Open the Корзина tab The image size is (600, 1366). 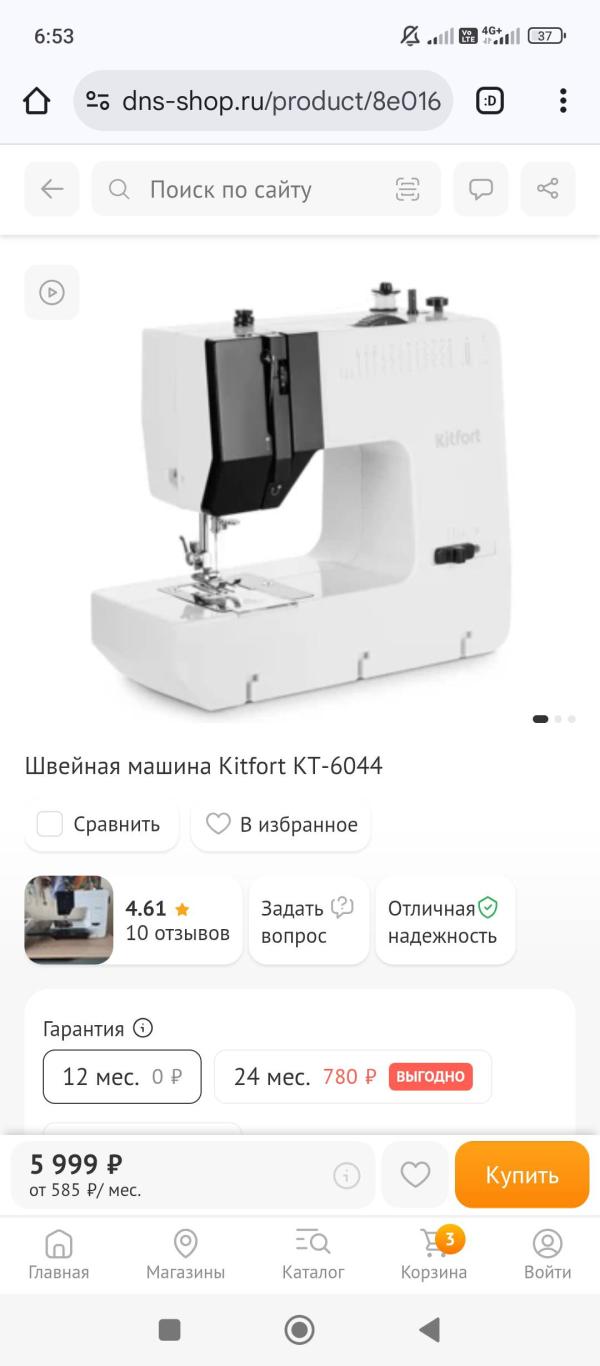[x=434, y=1255]
